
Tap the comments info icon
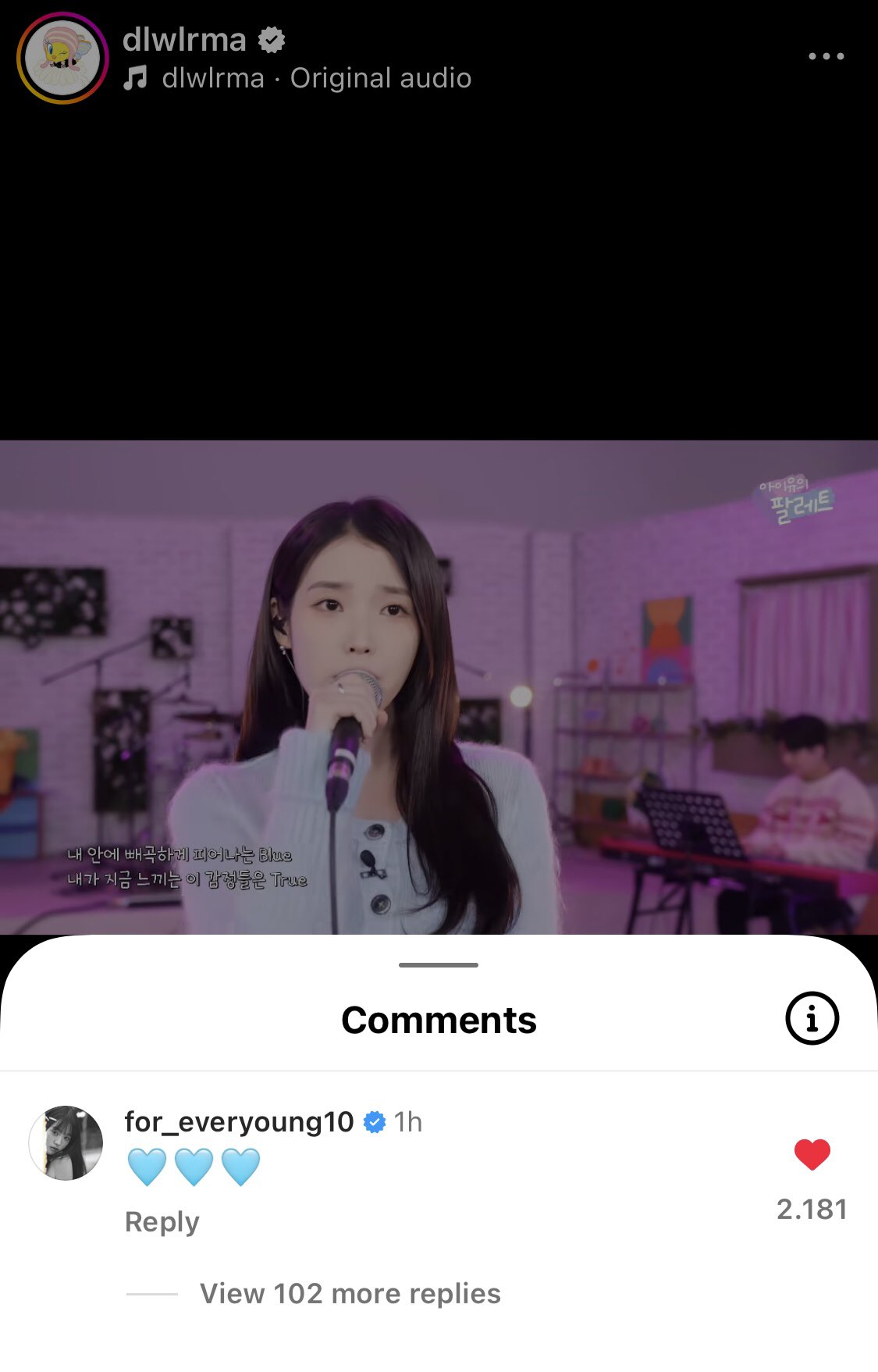[x=812, y=1018]
